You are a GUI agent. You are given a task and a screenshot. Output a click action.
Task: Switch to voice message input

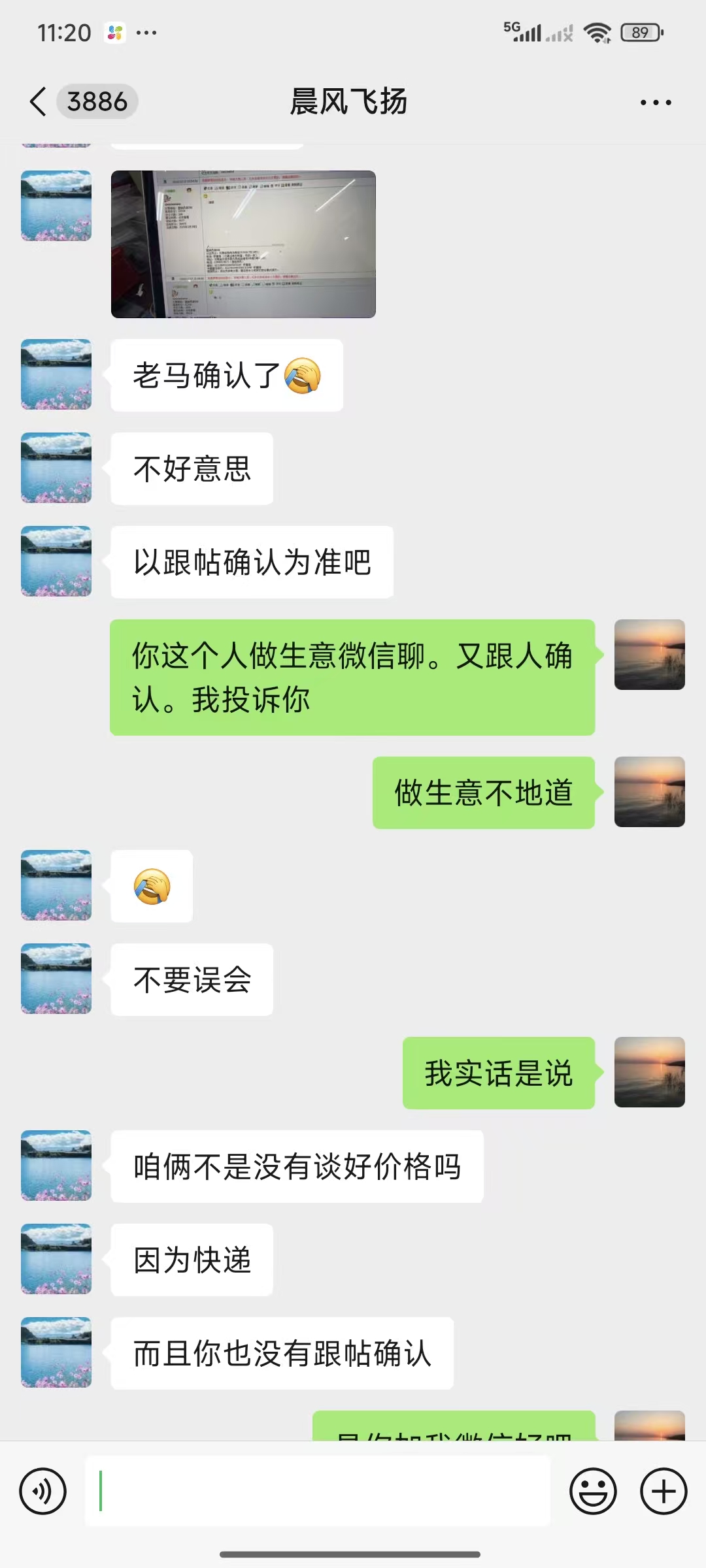[43, 1492]
